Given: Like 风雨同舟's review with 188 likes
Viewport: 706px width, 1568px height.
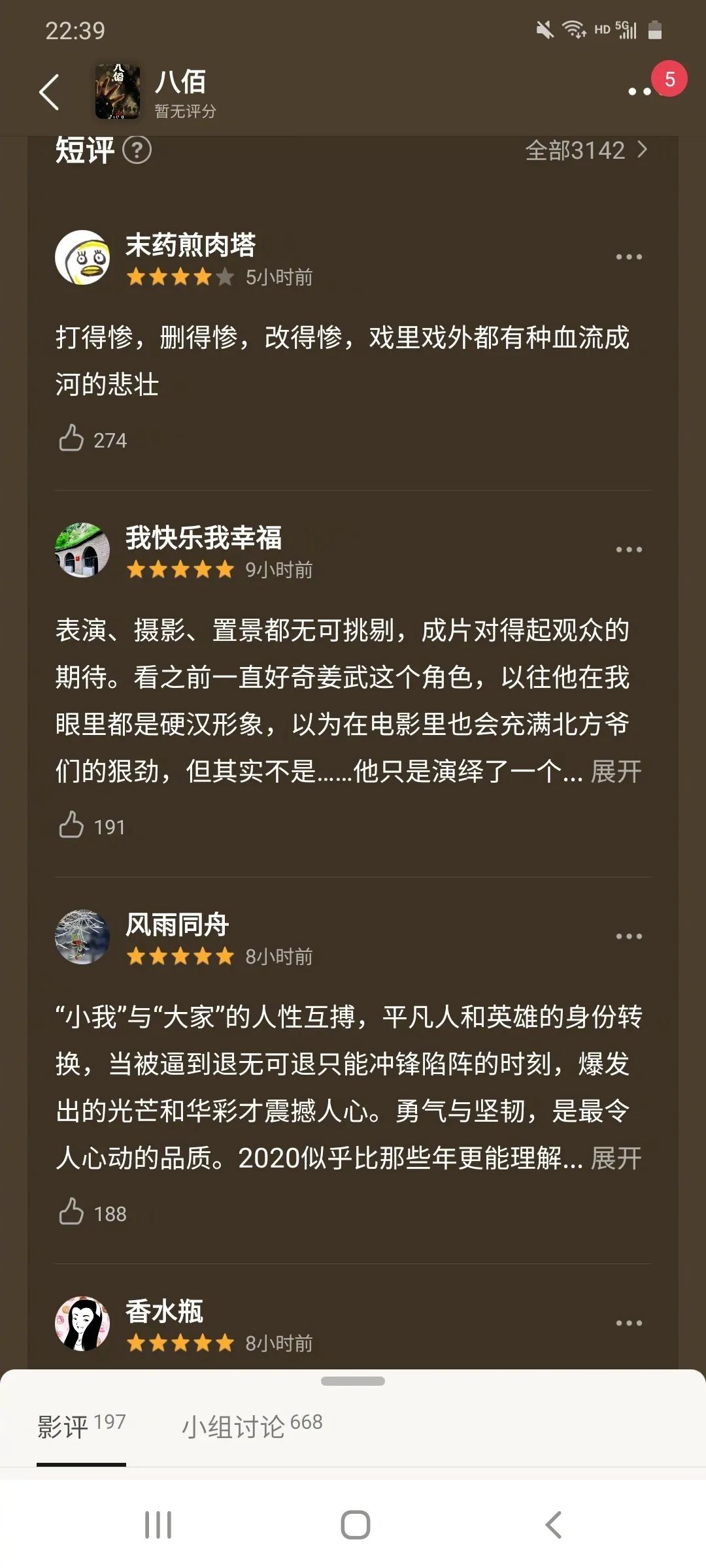Looking at the screenshot, I should pyautogui.click(x=72, y=1213).
